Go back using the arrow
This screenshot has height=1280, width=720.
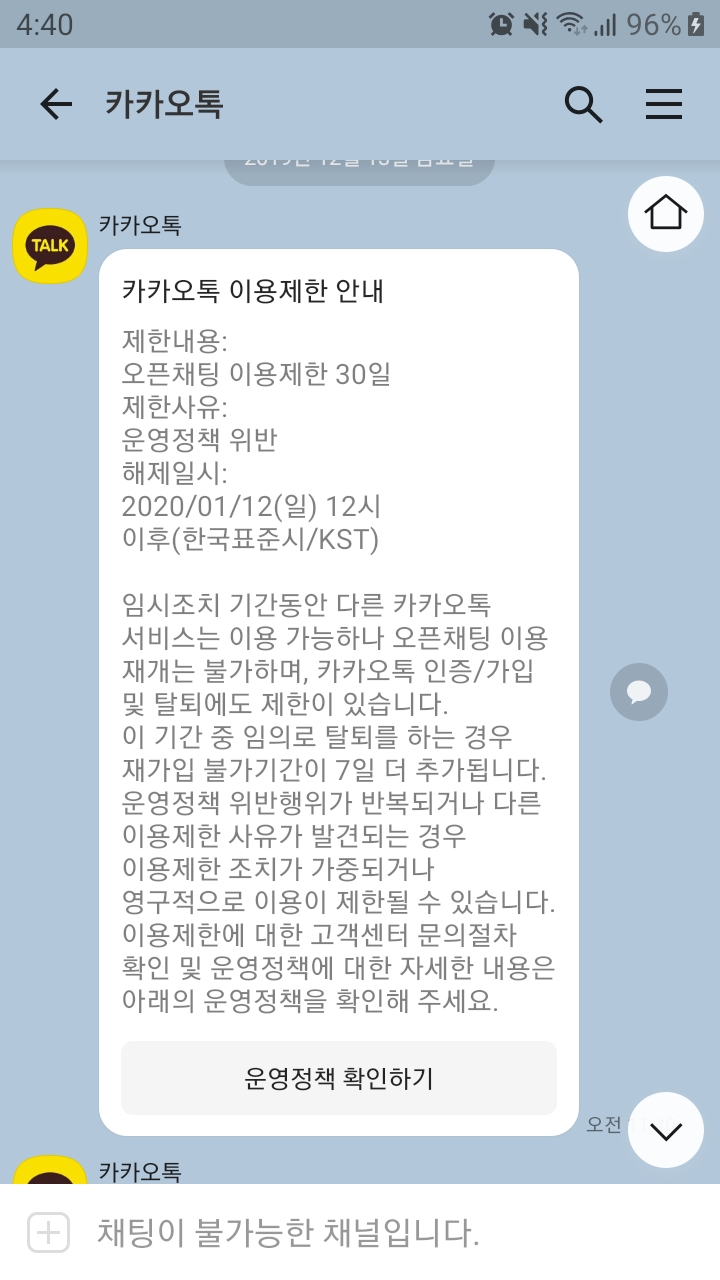tap(56, 104)
